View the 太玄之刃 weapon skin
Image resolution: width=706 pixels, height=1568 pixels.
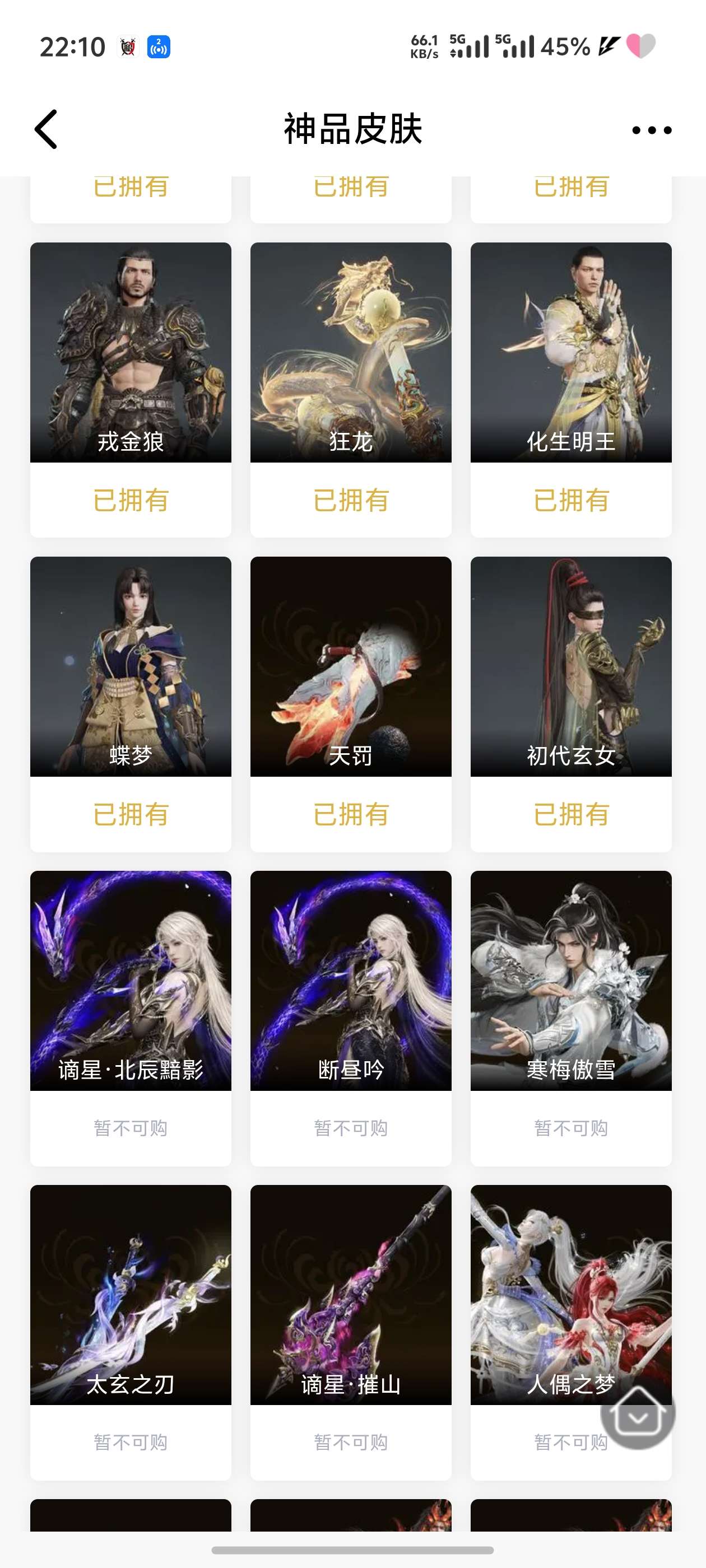[131, 1294]
